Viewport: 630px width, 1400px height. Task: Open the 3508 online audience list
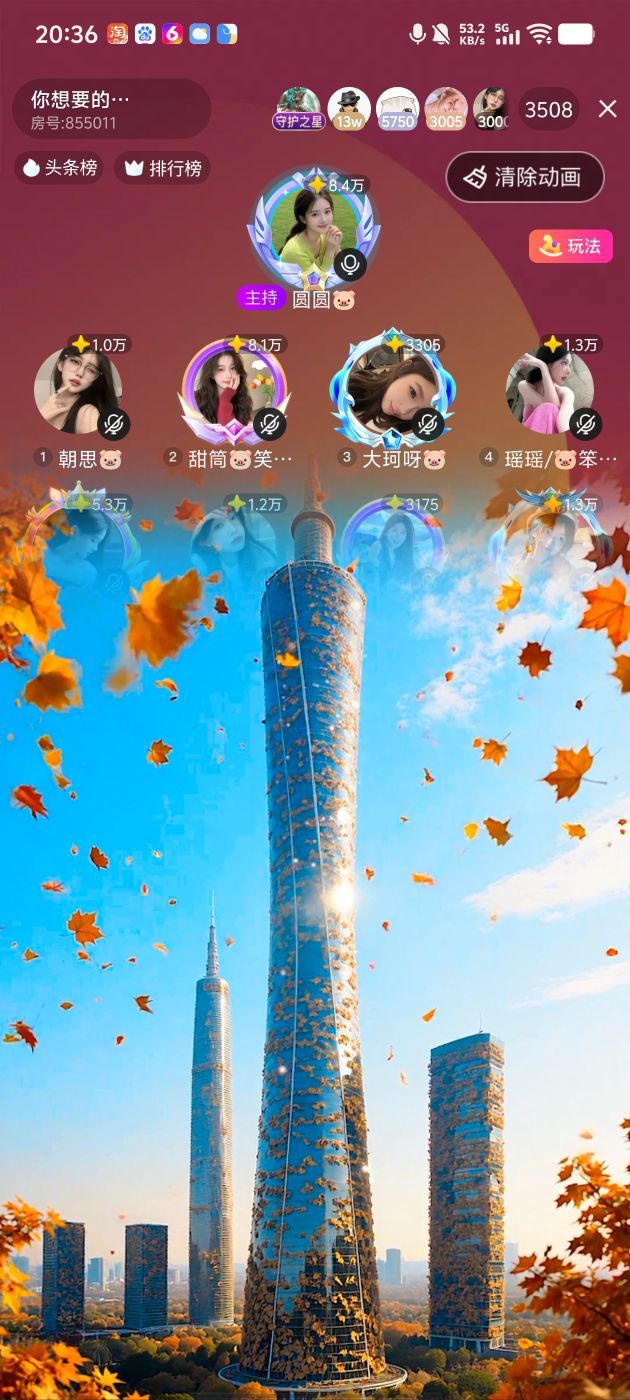click(548, 109)
